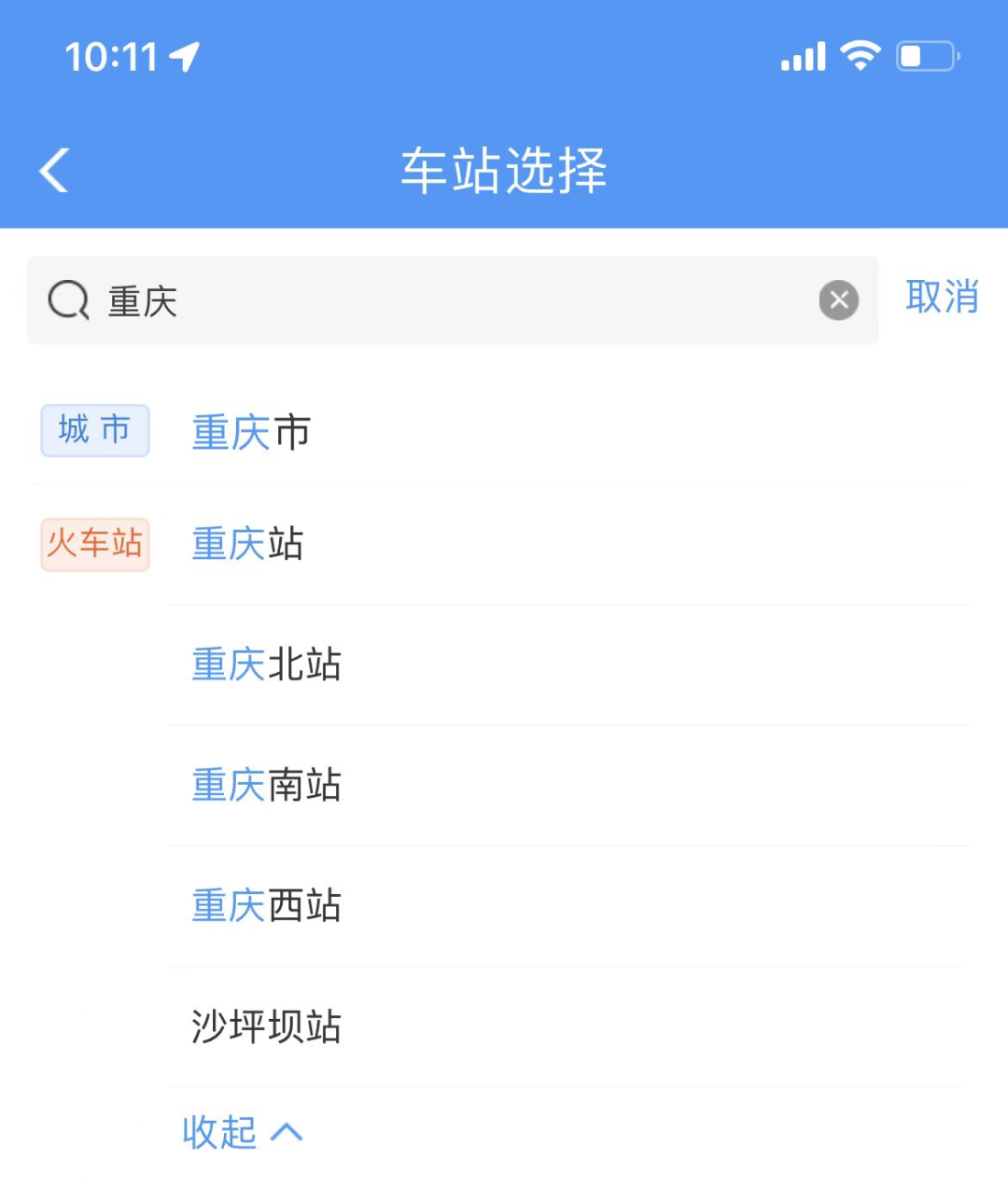
Task: Tap the 车站选择 title bar
Action: [x=504, y=170]
